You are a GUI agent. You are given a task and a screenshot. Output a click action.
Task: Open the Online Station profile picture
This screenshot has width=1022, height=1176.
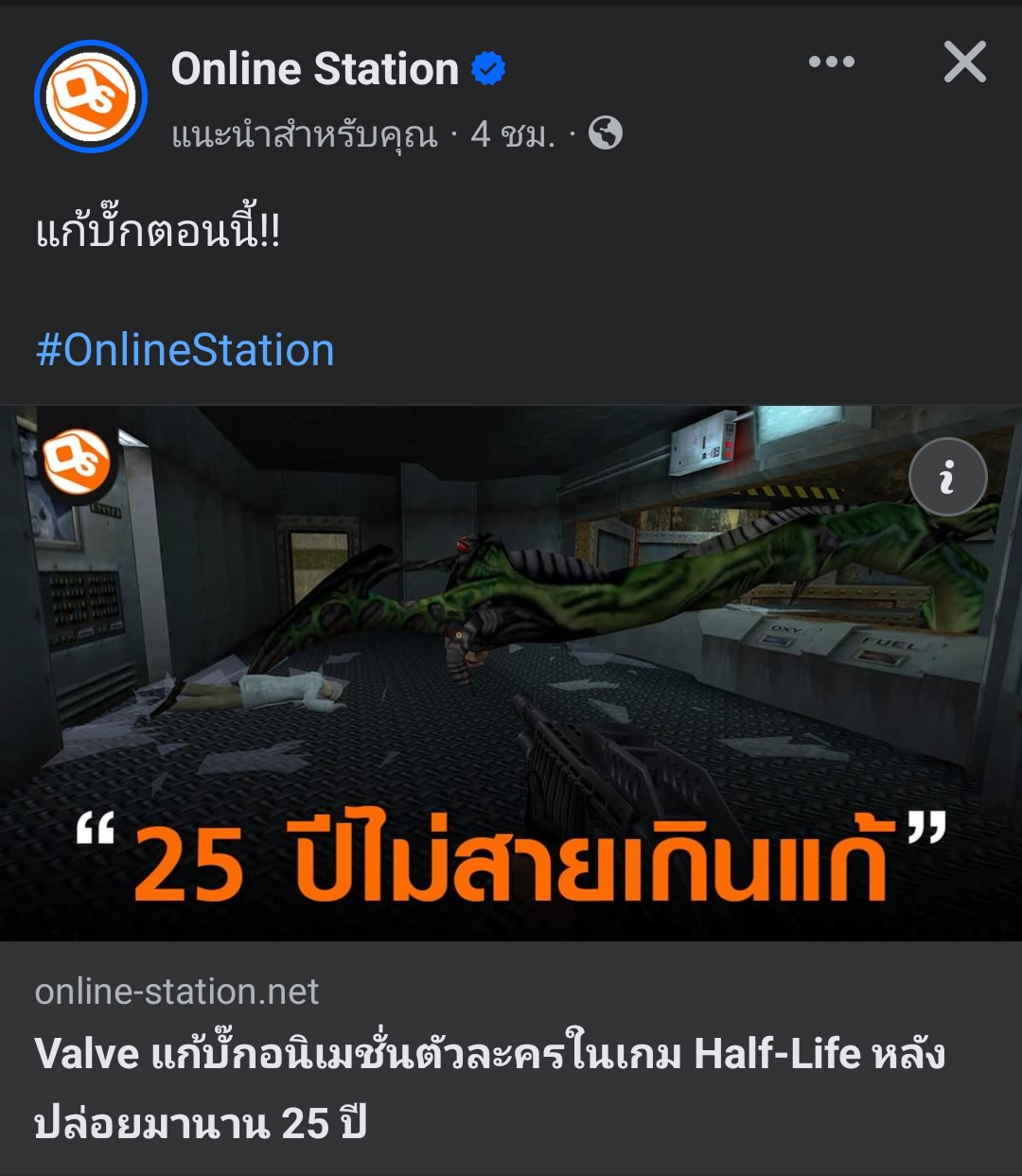(x=91, y=97)
